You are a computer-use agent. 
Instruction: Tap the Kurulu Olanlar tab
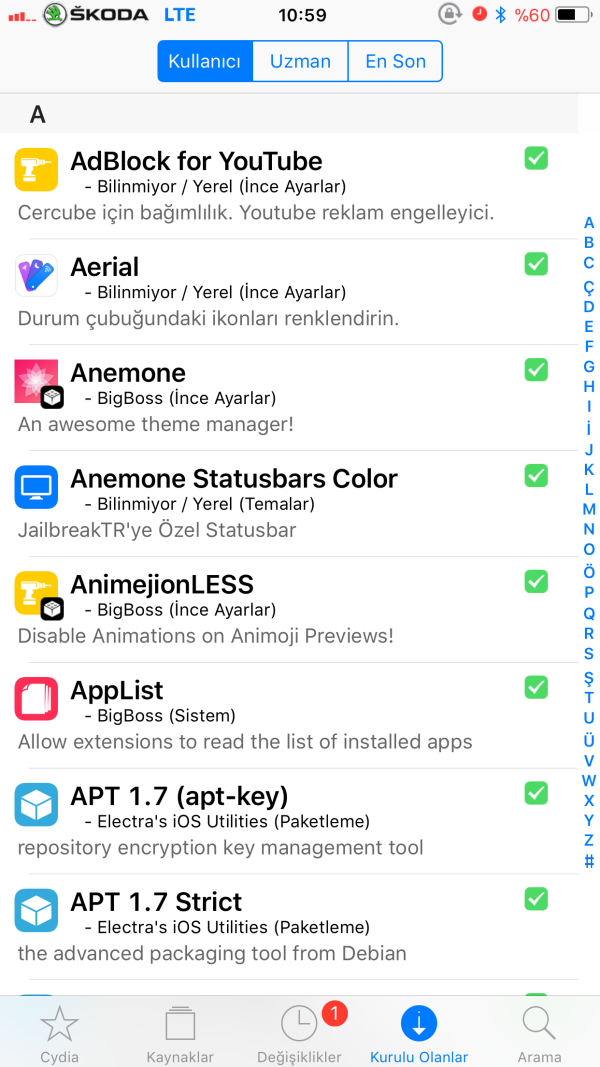tap(419, 1033)
